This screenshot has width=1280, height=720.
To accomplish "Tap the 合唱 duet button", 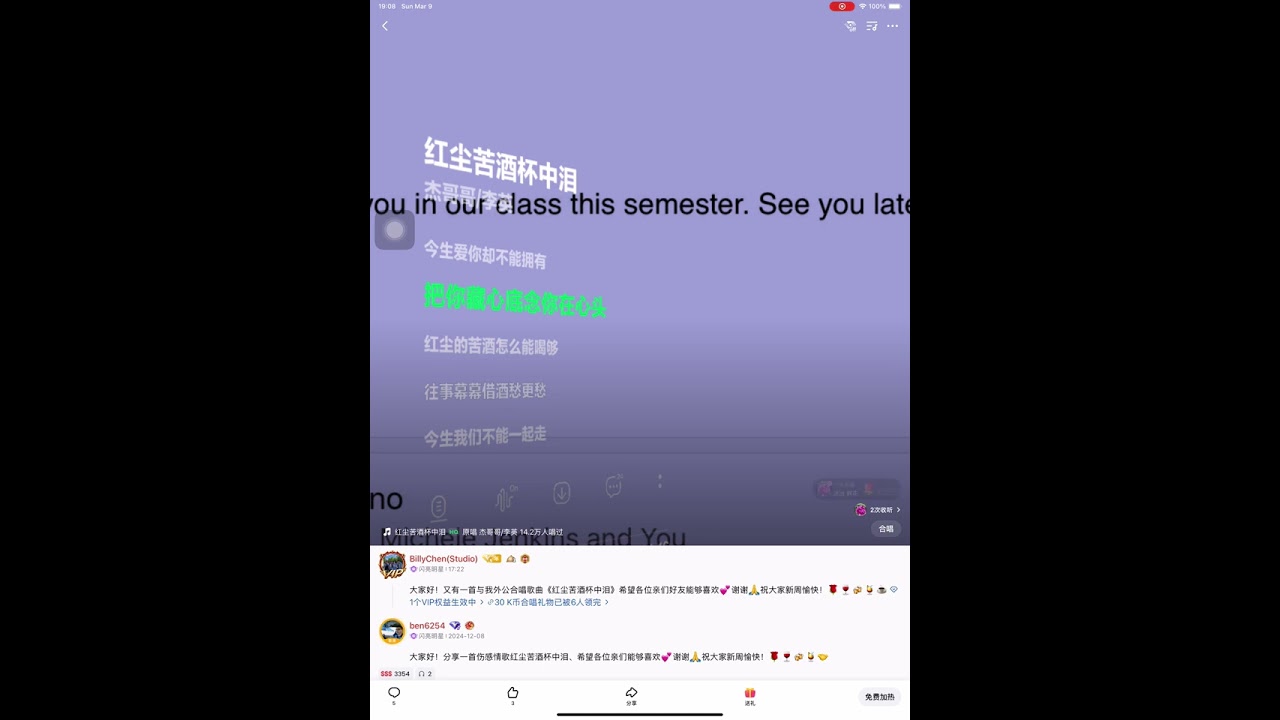I will 886,529.
